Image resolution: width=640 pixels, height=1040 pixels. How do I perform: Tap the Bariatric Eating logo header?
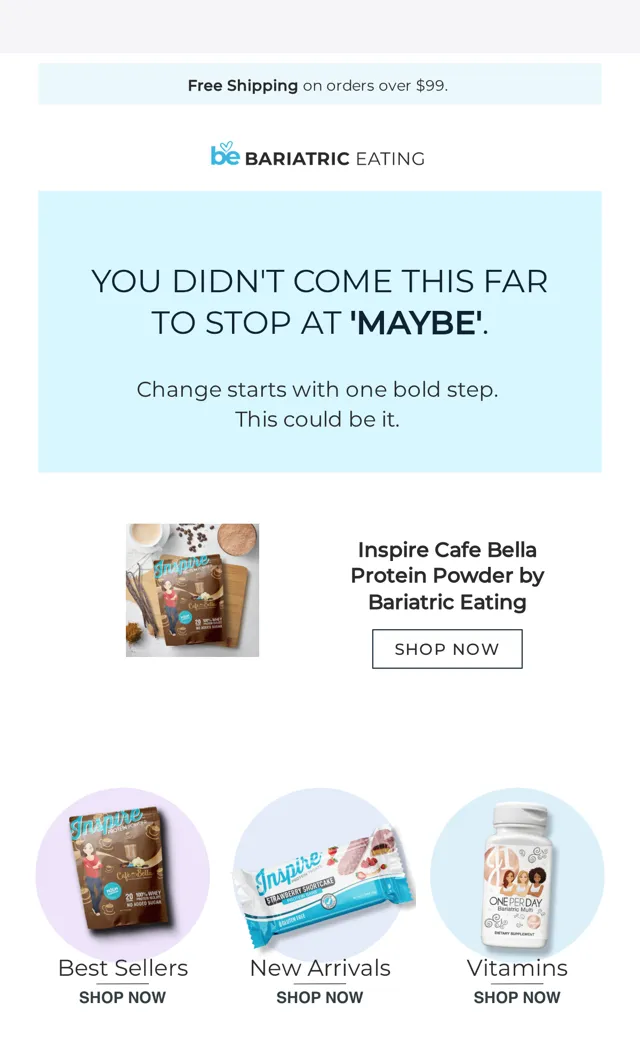tap(318, 155)
